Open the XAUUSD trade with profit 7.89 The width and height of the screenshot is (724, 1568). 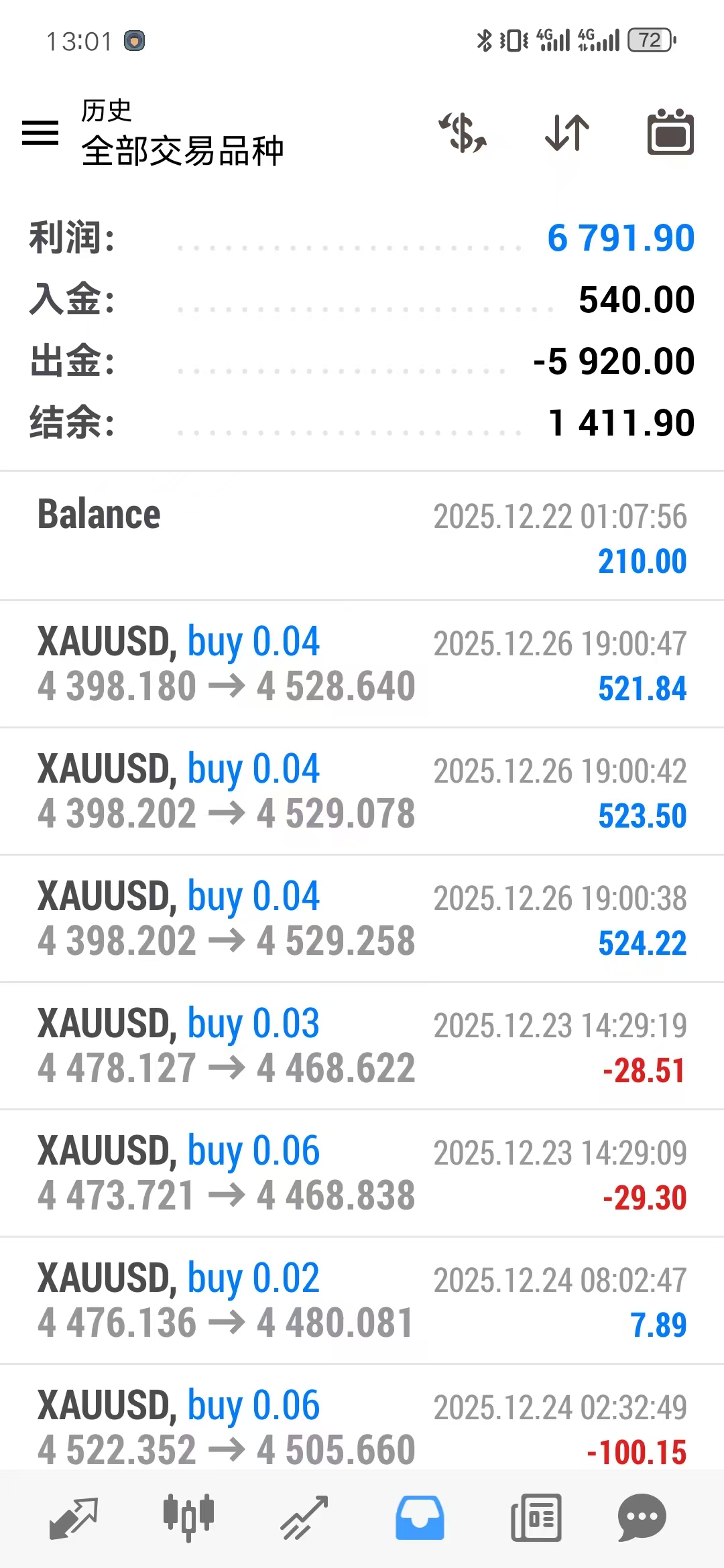(362, 1301)
